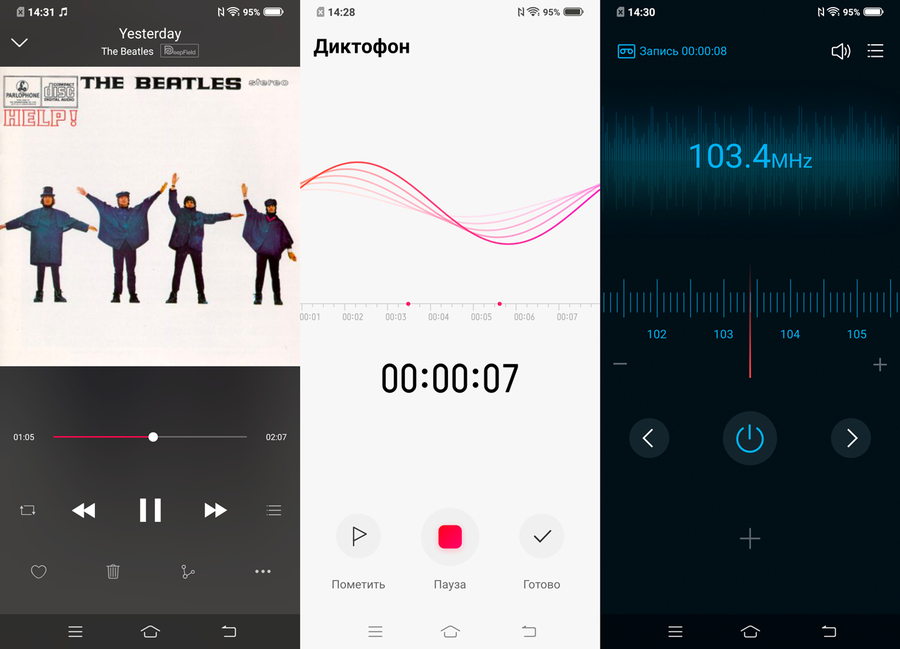900x649 pixels.
Task: Skip to the next track in player
Action: point(215,510)
